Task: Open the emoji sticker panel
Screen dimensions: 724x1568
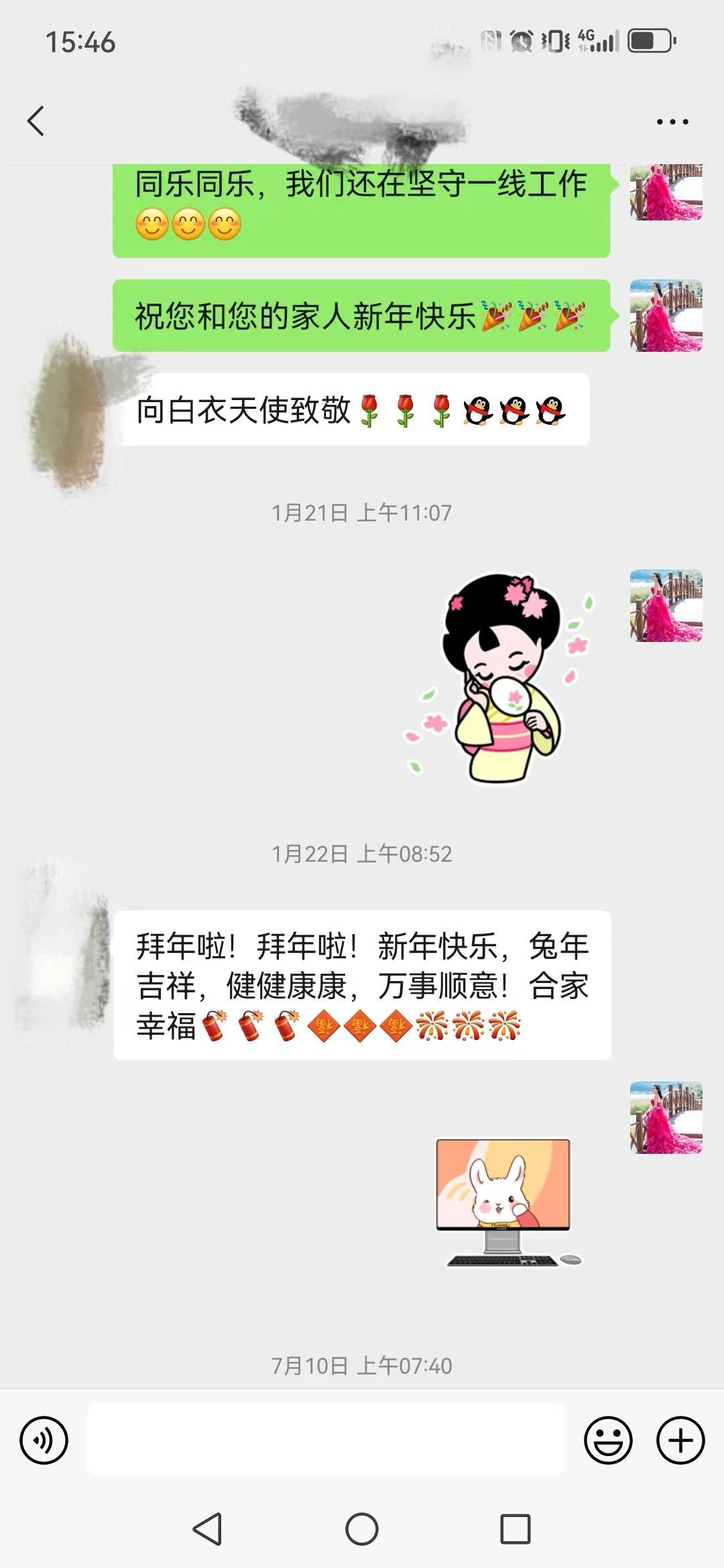Action: pos(608,1440)
